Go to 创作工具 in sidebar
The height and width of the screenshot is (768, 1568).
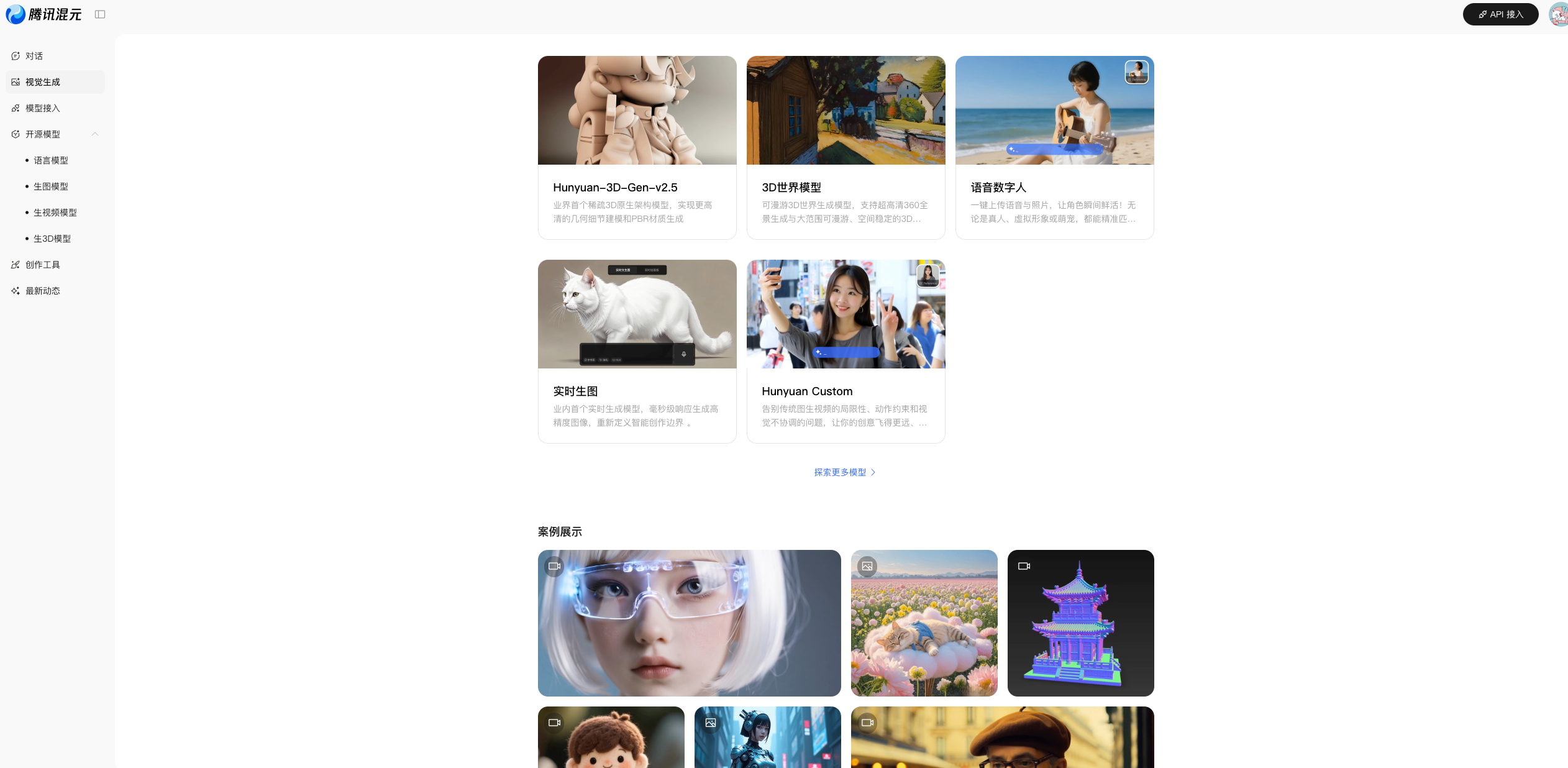(x=42, y=265)
